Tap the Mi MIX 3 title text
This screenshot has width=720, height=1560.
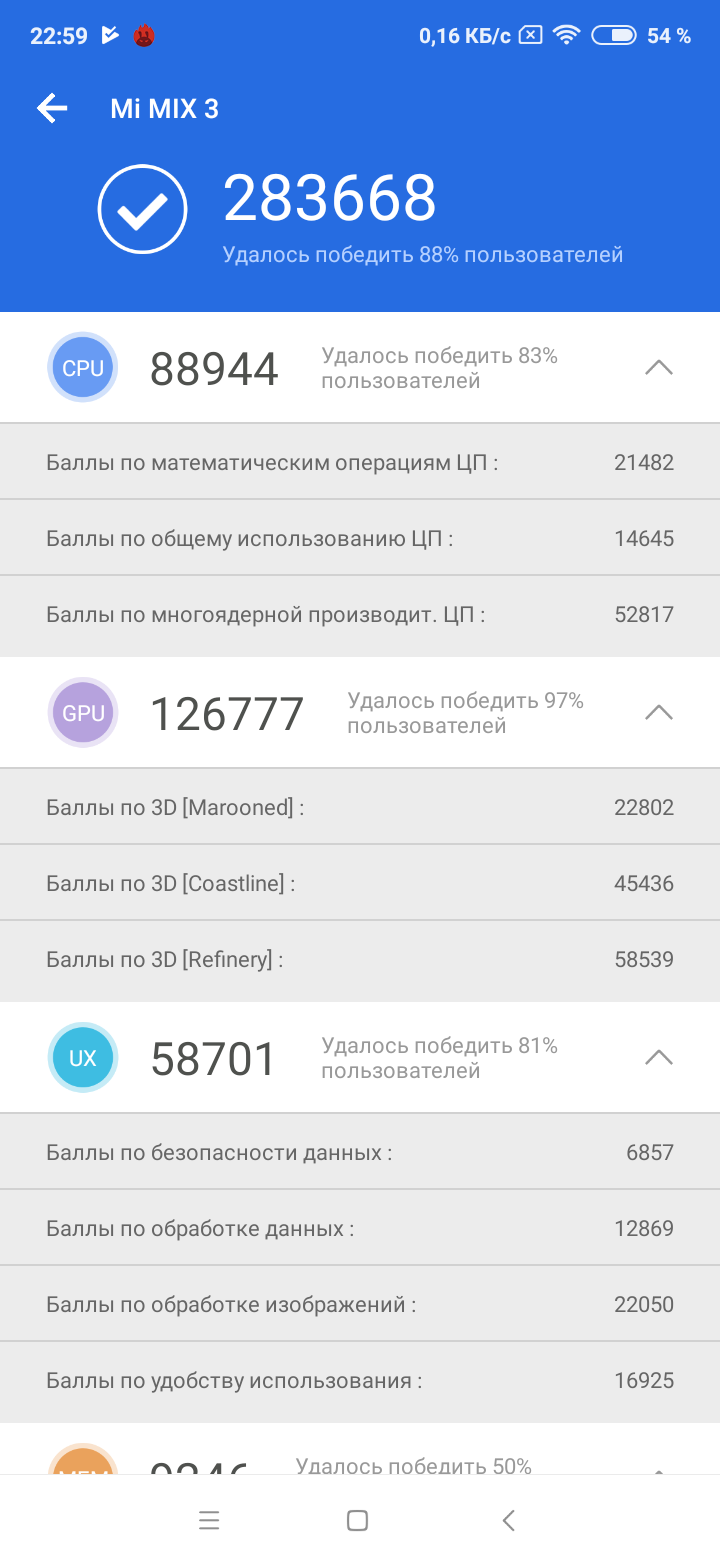[163, 109]
